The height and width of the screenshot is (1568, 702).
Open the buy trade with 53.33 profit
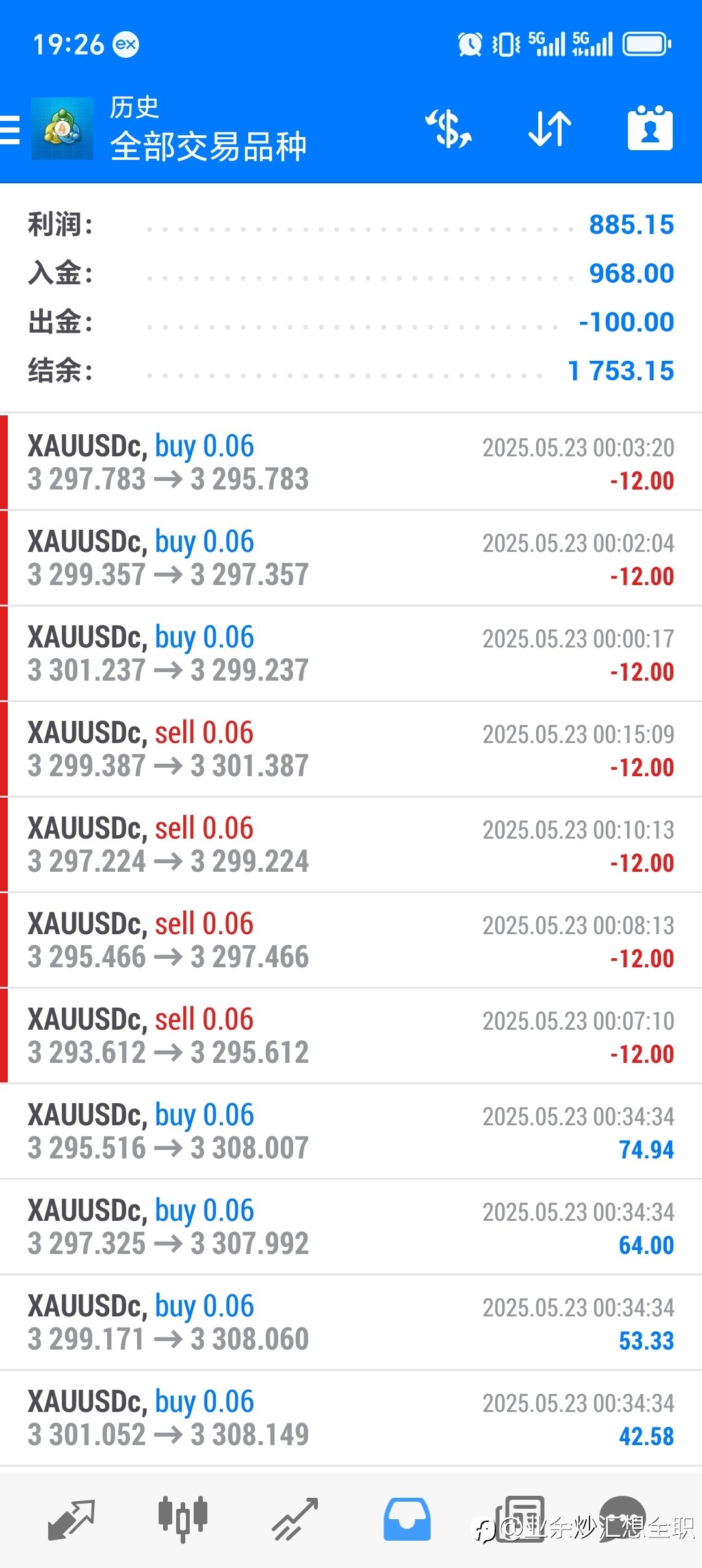tap(351, 1322)
